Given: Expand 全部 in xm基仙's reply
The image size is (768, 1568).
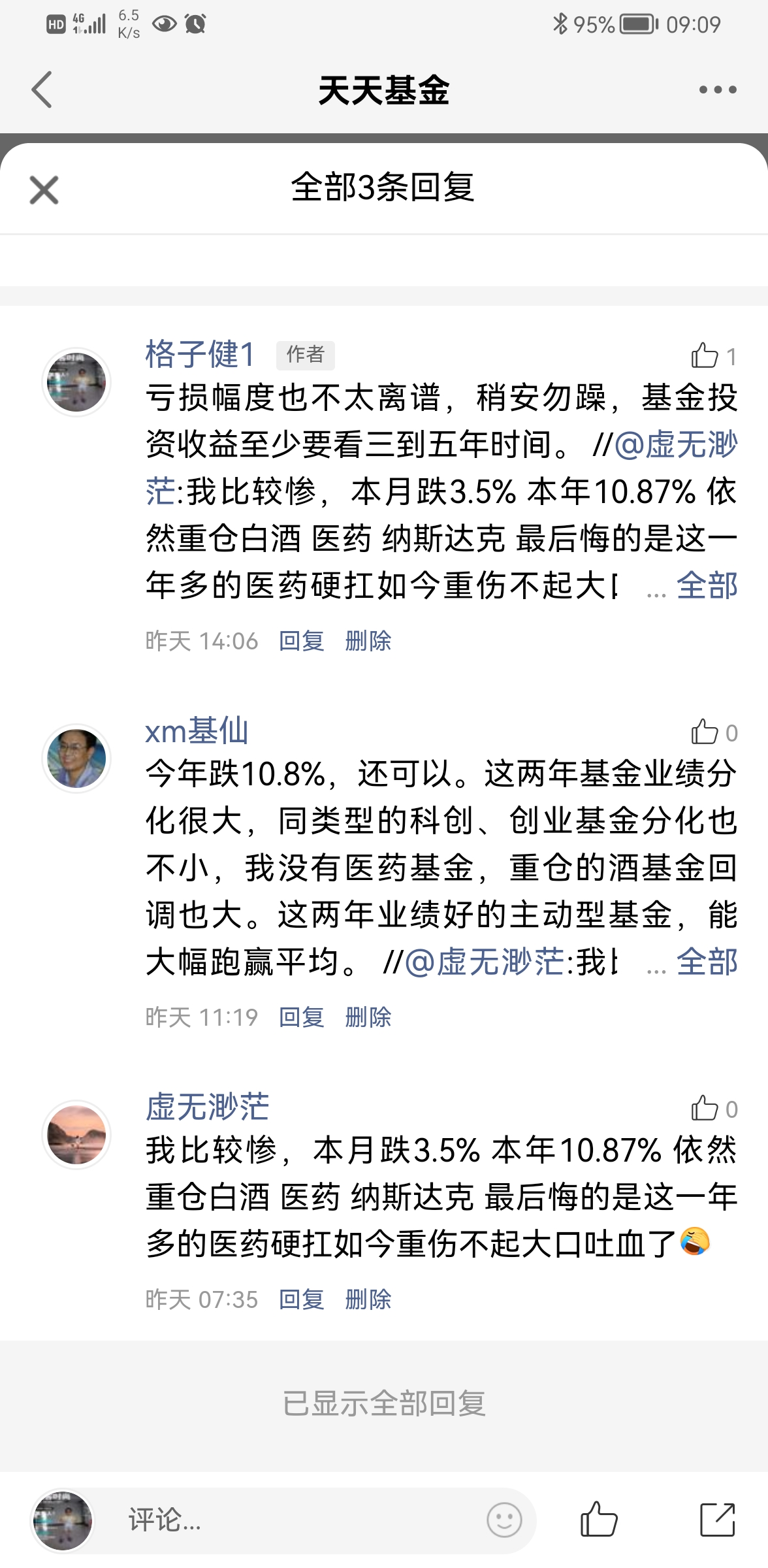Looking at the screenshot, I should coord(707,962).
